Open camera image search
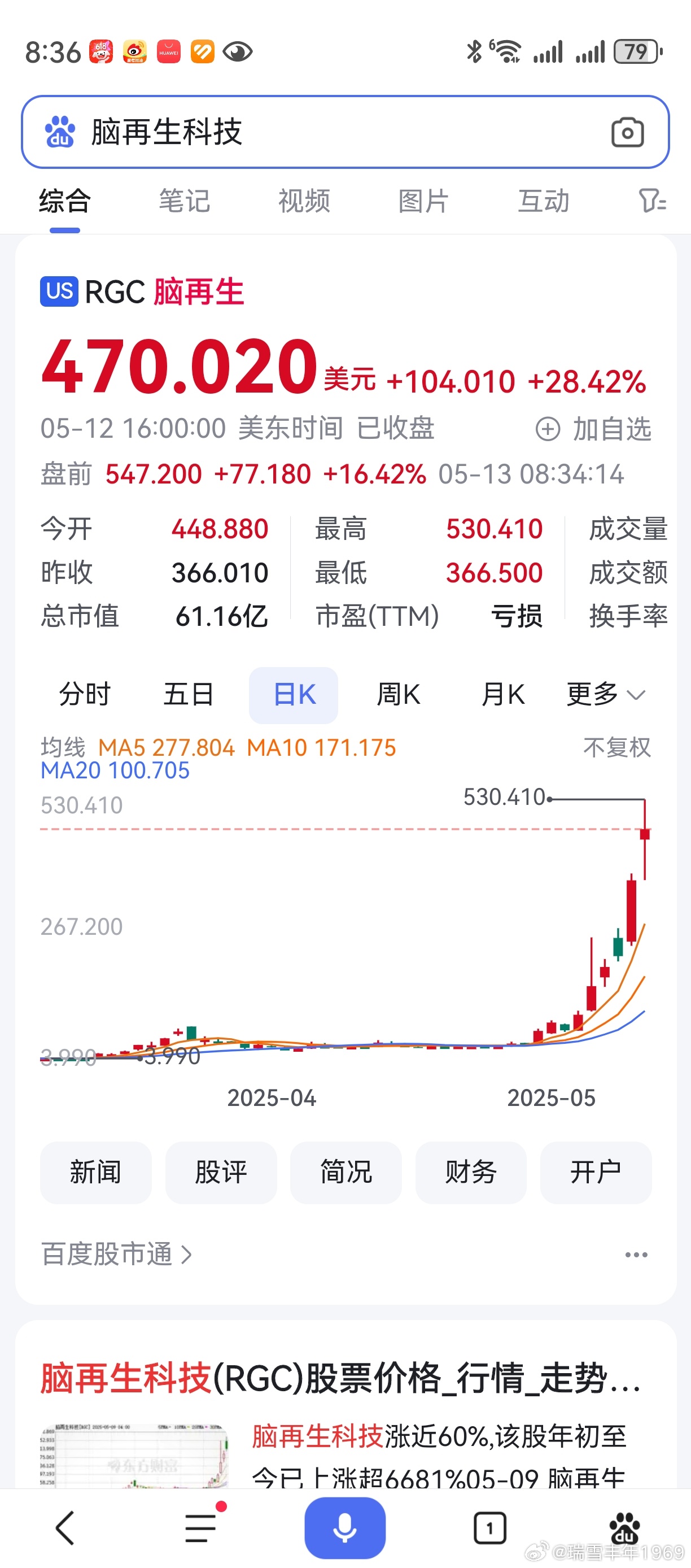This screenshot has height=1568, width=691. 627,132
